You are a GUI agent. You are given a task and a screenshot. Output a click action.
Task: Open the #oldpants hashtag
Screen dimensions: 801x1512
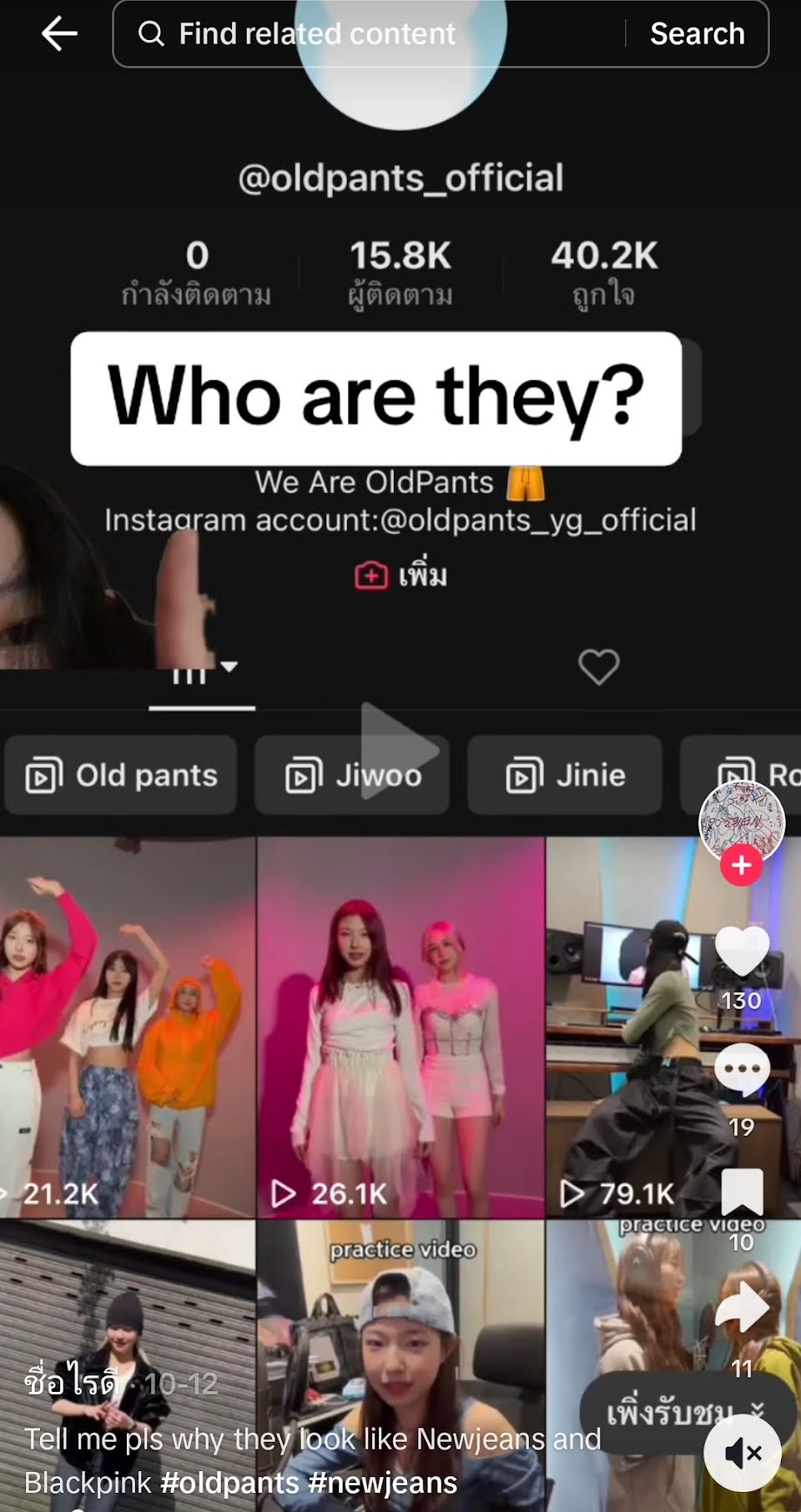pyautogui.click(x=229, y=1482)
